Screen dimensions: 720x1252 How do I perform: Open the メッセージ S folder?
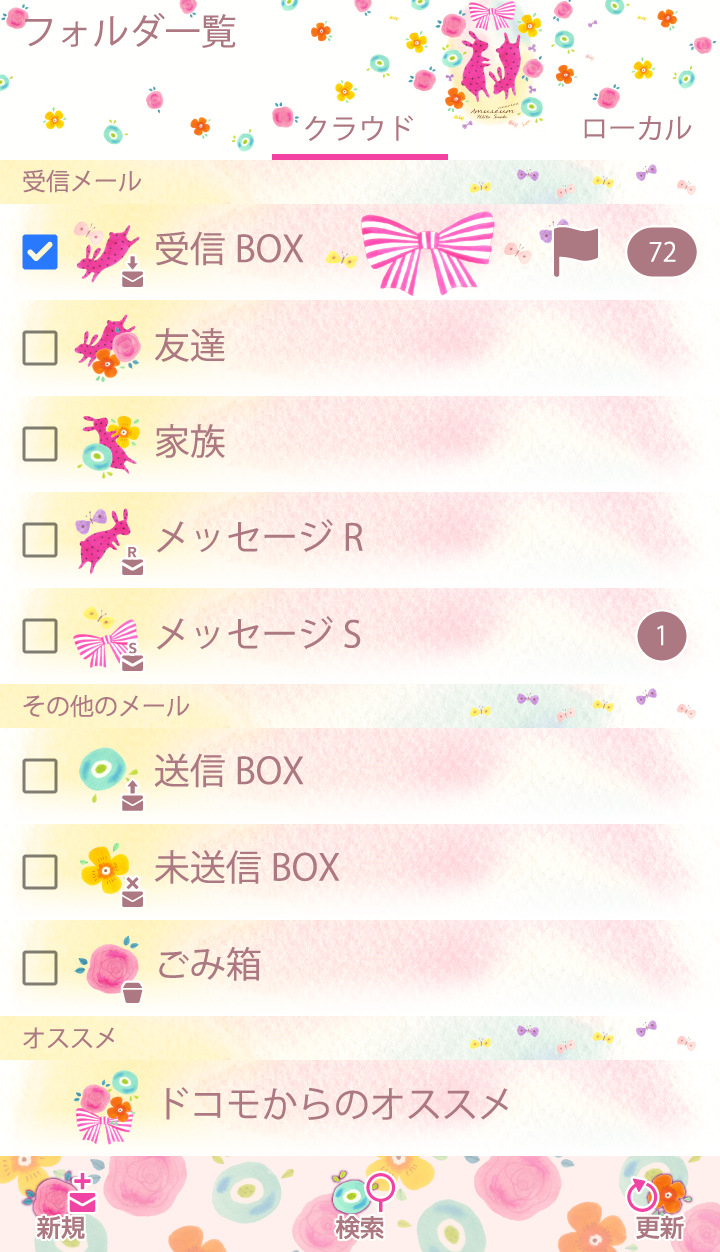click(258, 635)
